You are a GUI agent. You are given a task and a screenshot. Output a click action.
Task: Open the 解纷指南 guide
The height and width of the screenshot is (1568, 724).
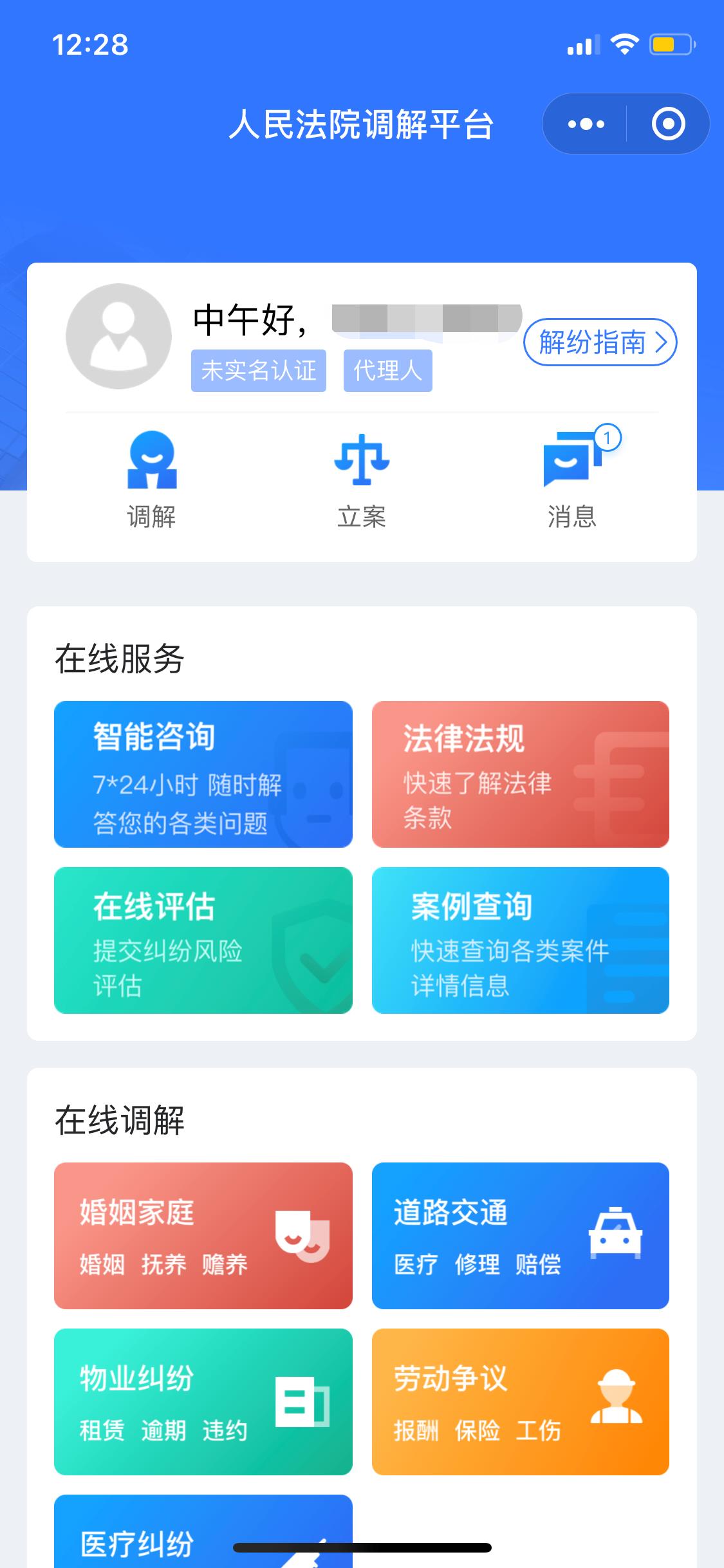pyautogui.click(x=600, y=342)
